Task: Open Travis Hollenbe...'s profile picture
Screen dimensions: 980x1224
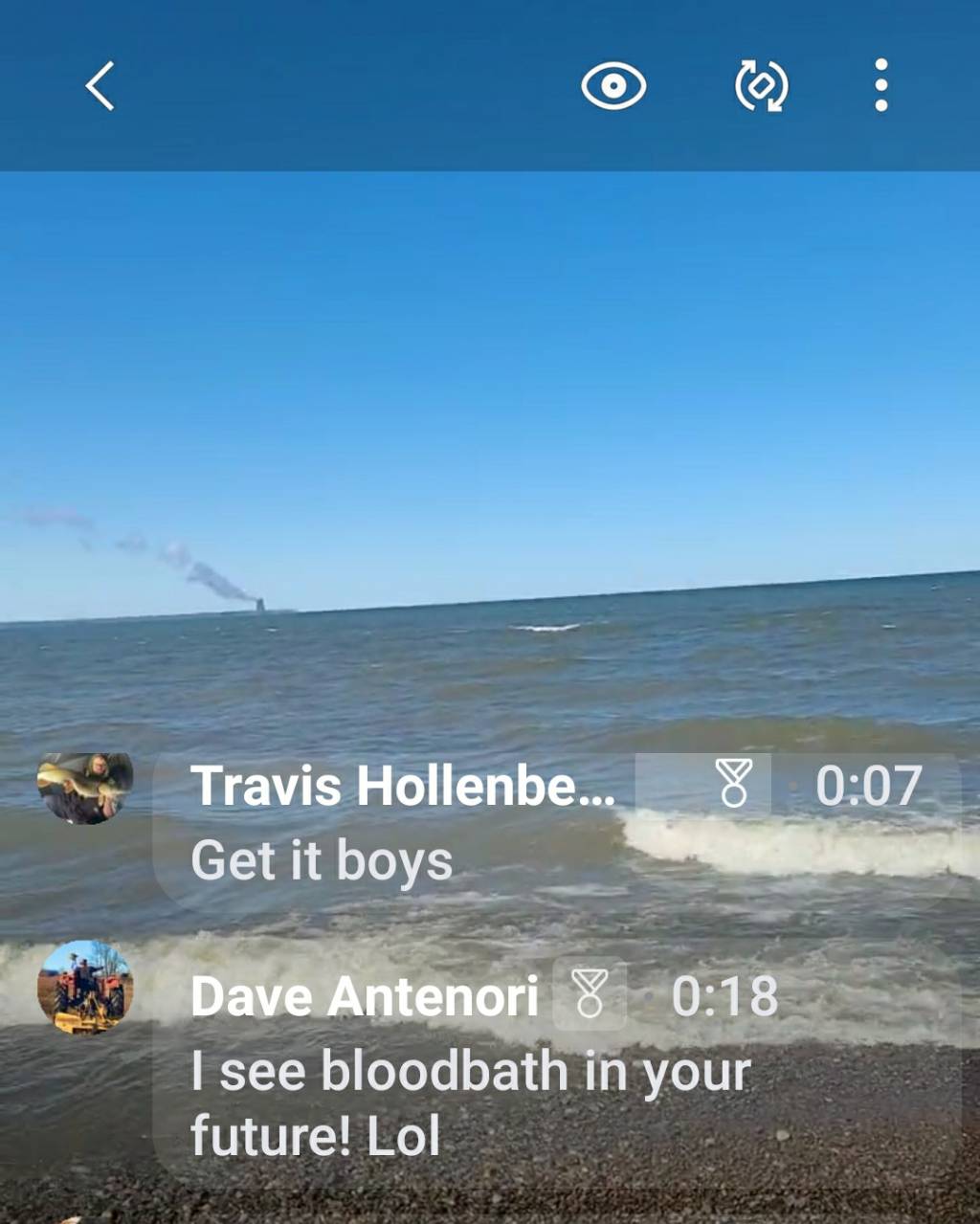Action: click(85, 789)
